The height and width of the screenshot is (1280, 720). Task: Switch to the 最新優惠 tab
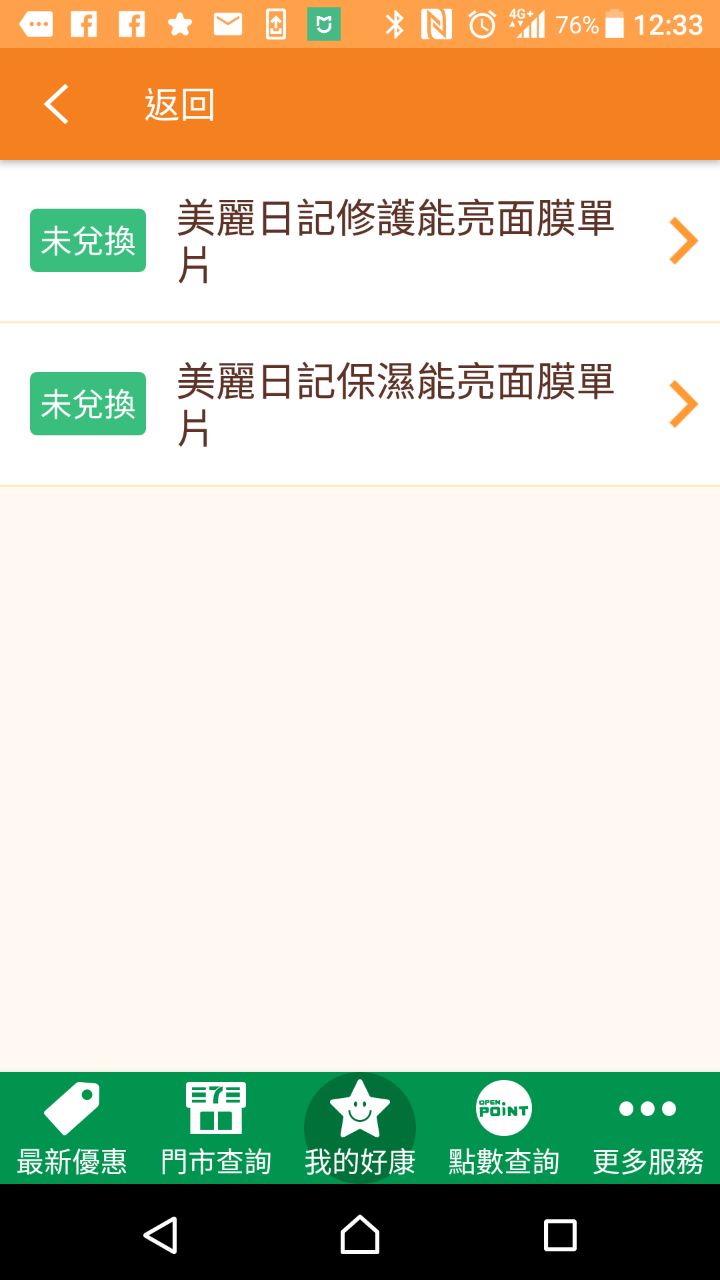tap(72, 1128)
